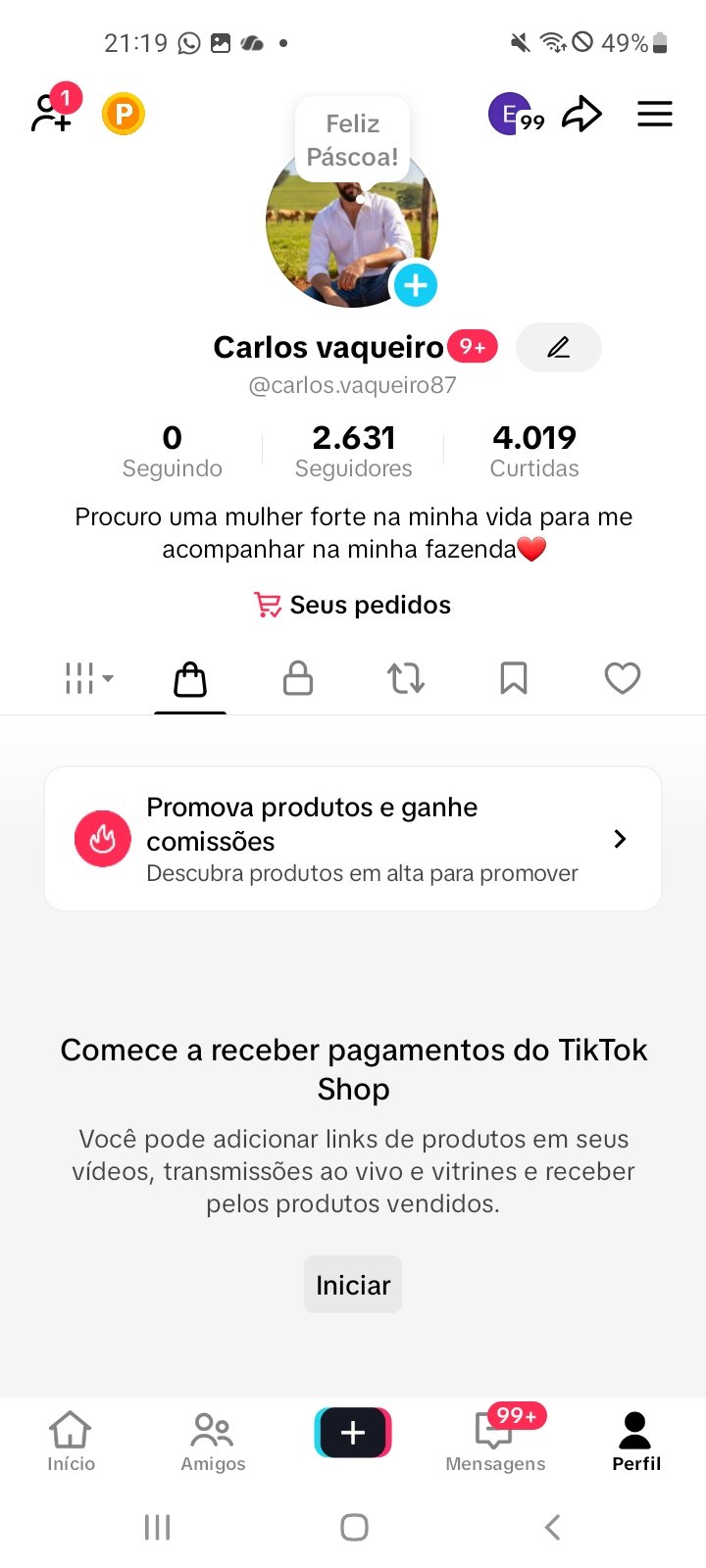
Task: Share this profile
Action: [x=581, y=115]
